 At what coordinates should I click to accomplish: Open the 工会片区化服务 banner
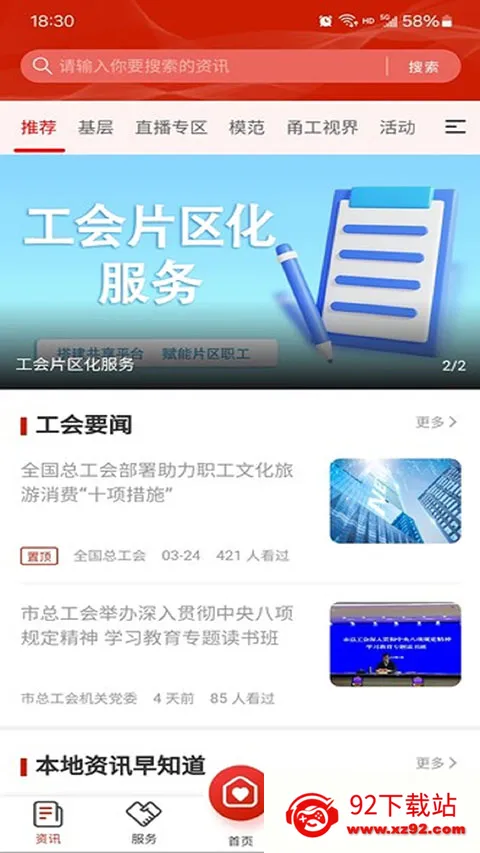point(240,271)
